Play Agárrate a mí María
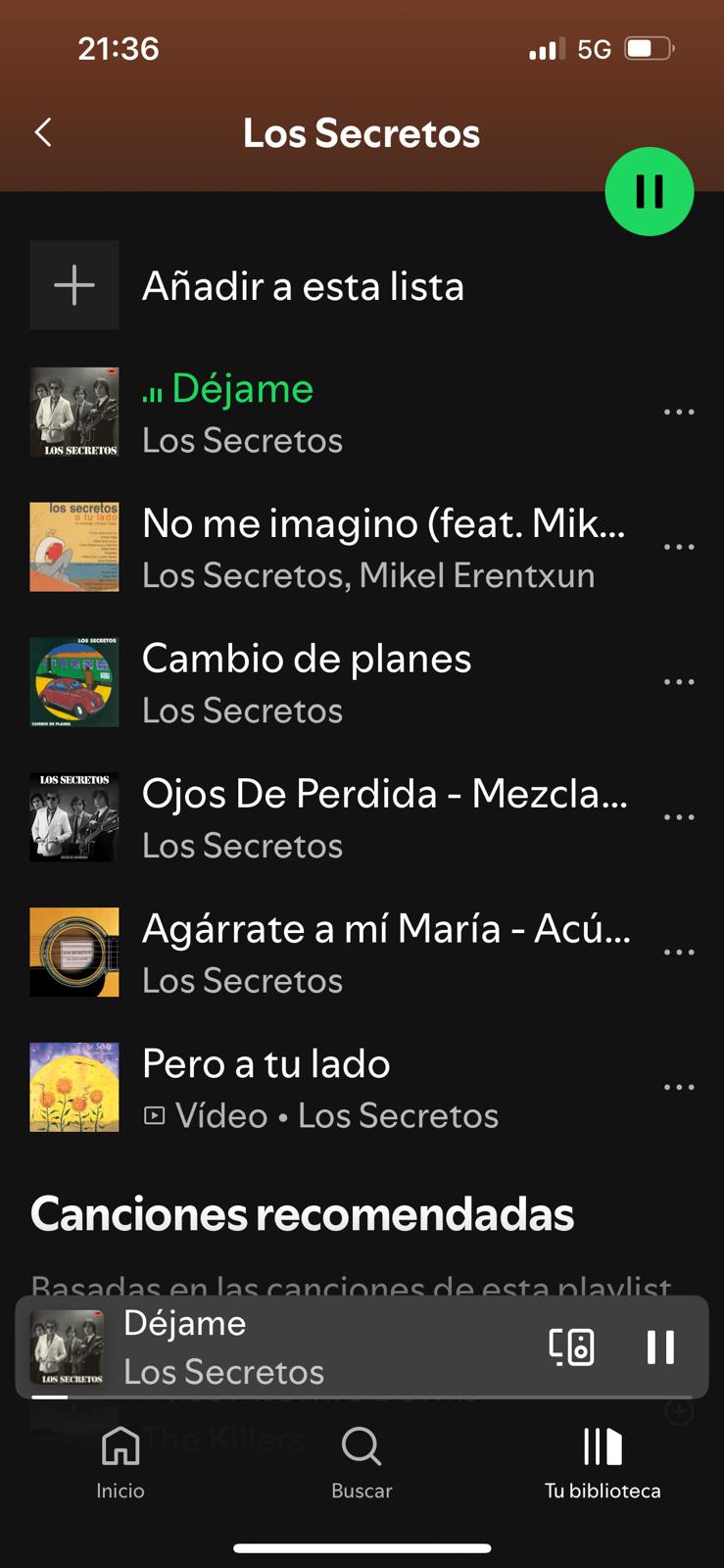Viewport: 724px width, 1568px height. pos(382,953)
